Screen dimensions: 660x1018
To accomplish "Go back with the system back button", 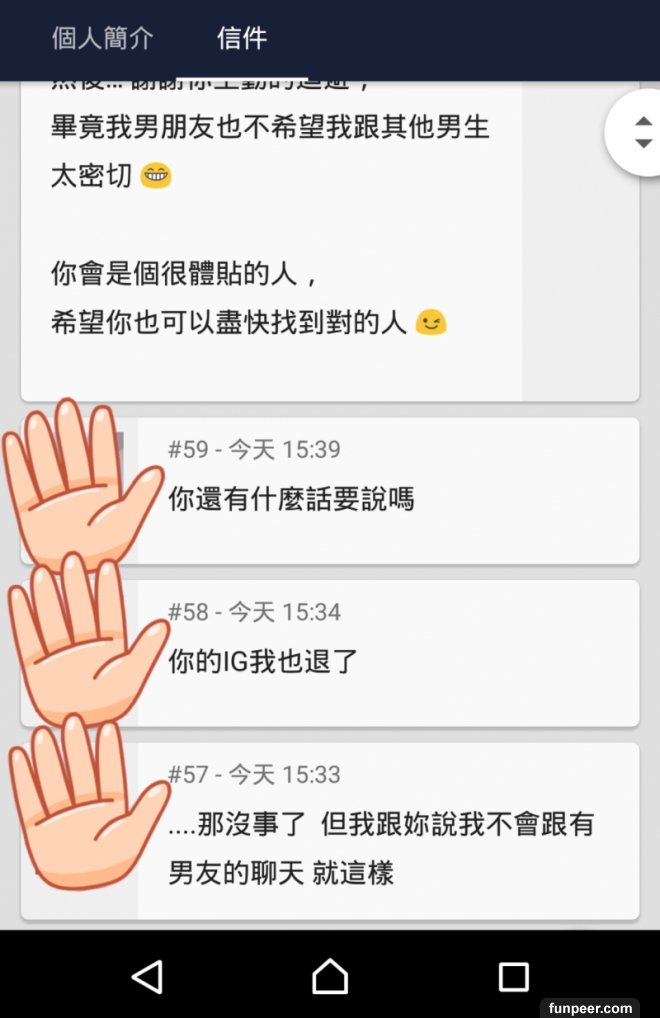I will click(147, 976).
